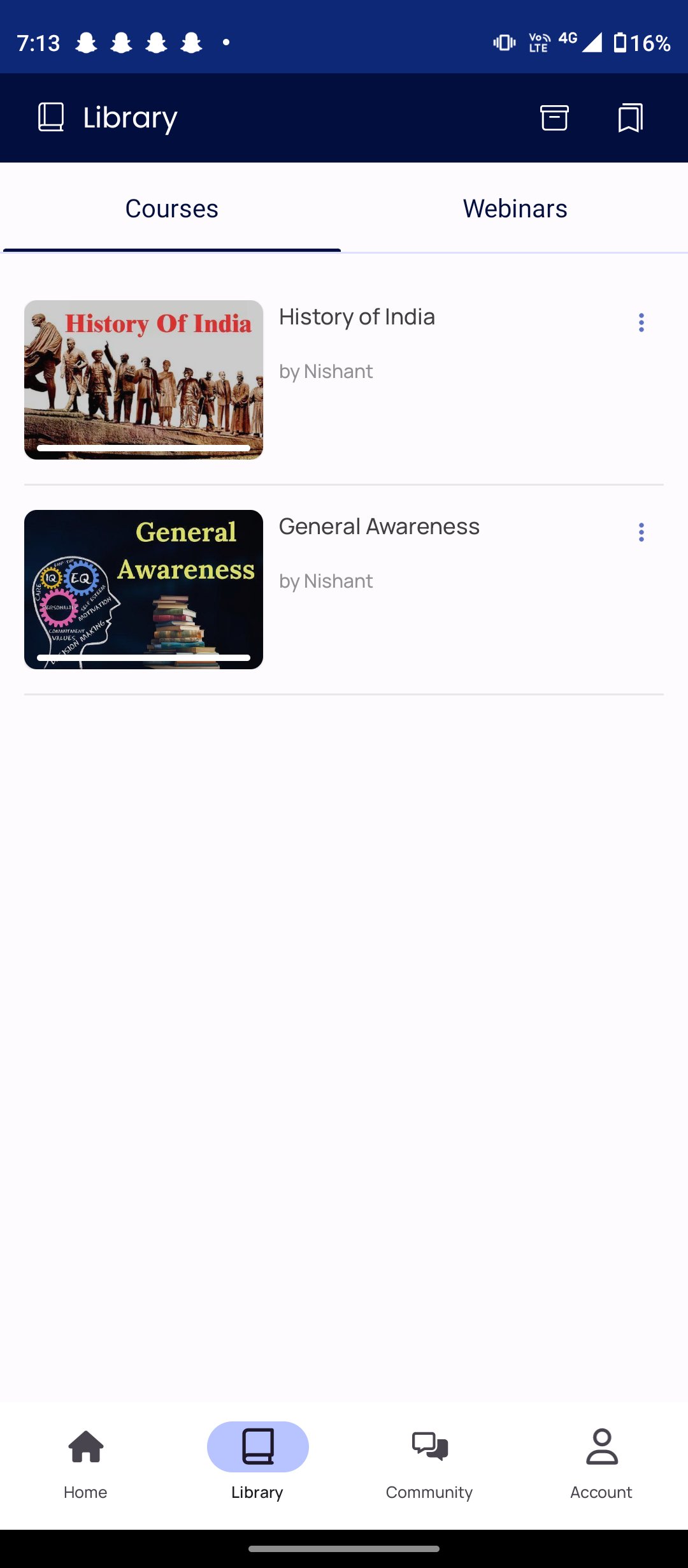Viewport: 688px width, 1568px height.
Task: Tap the History of India progress bar
Action: pos(143,448)
